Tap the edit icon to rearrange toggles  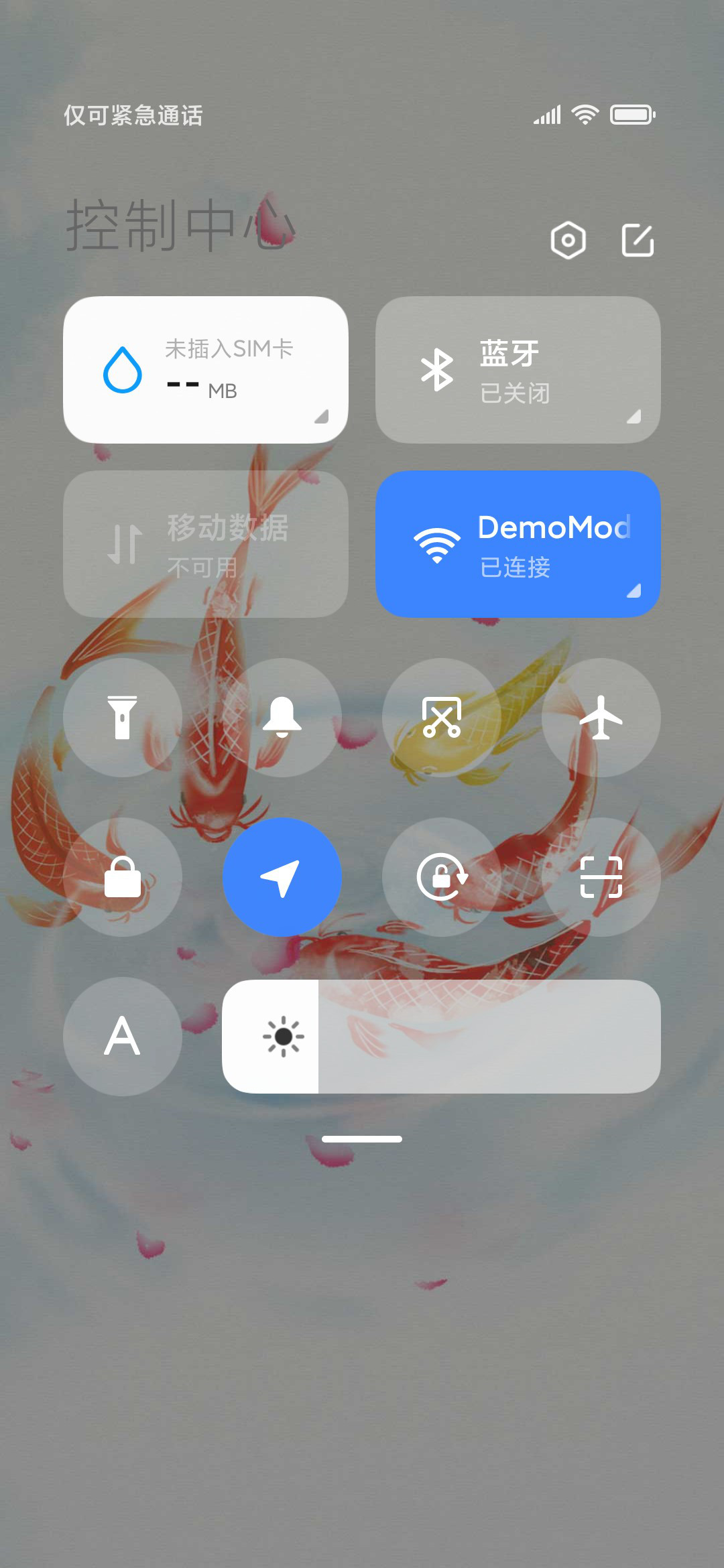[x=638, y=240]
